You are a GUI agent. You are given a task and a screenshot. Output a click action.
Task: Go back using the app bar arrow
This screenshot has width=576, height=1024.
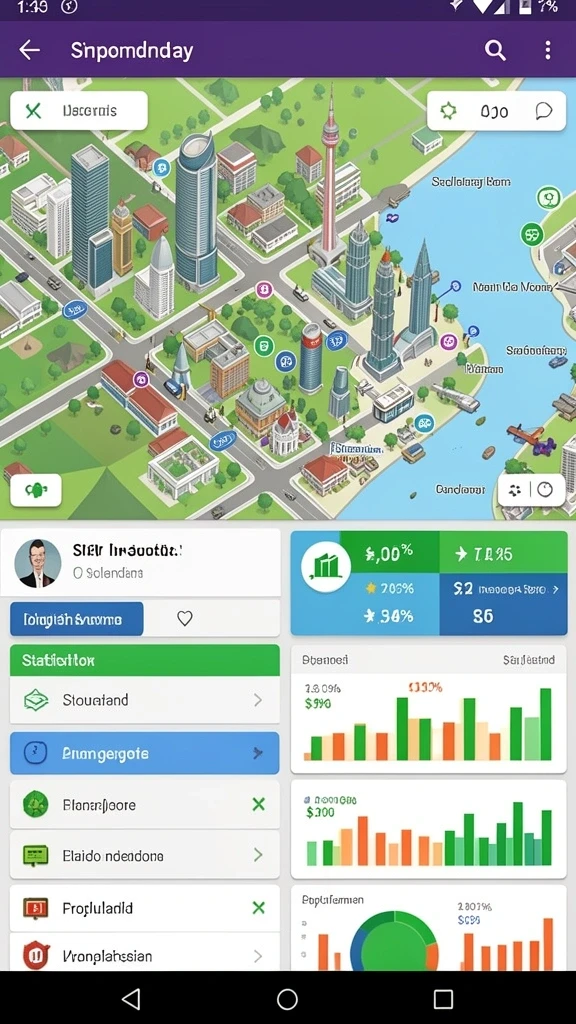[x=29, y=50]
